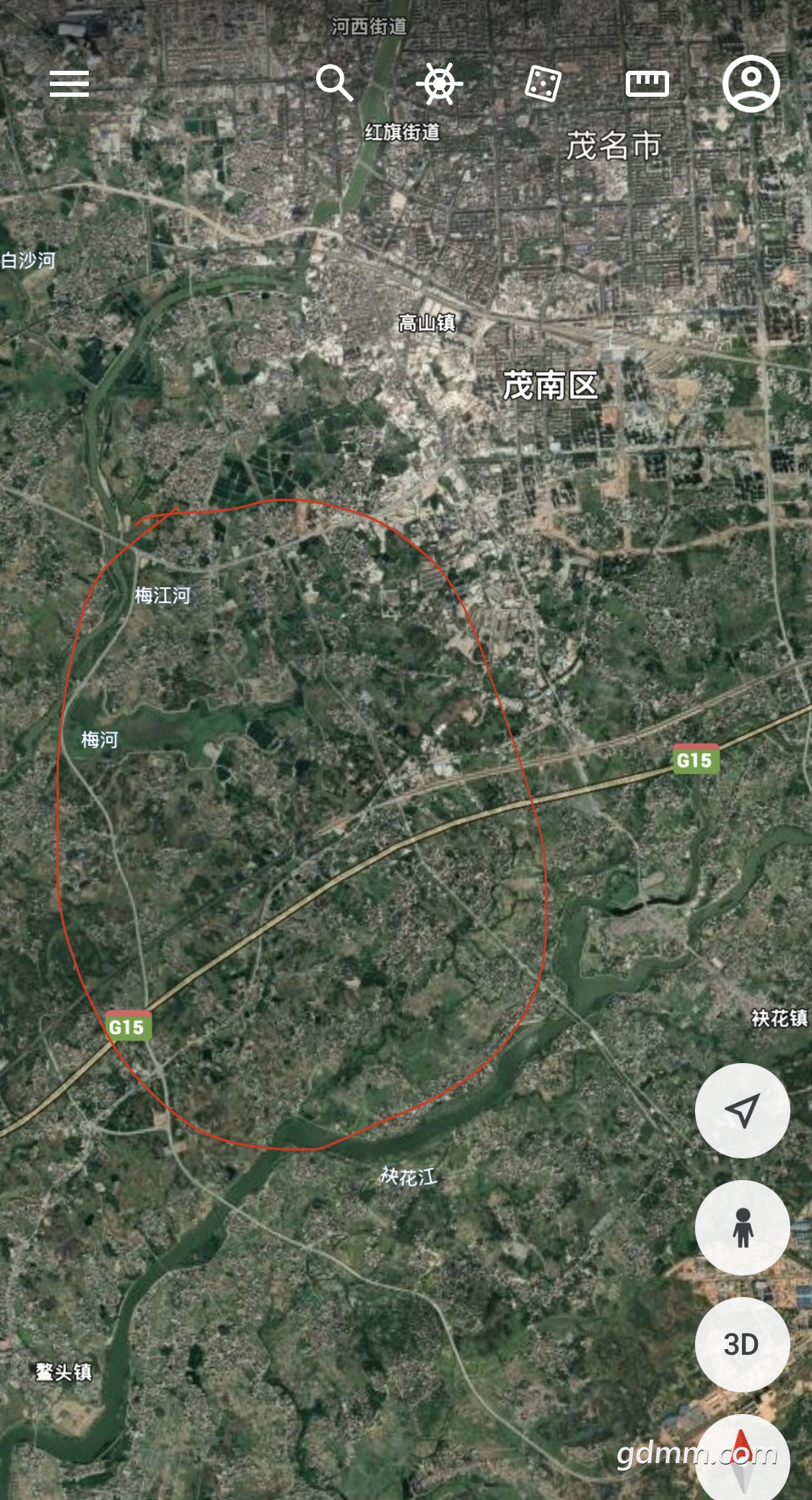Fly to my current location
The width and height of the screenshot is (812, 1500).
(742, 1110)
